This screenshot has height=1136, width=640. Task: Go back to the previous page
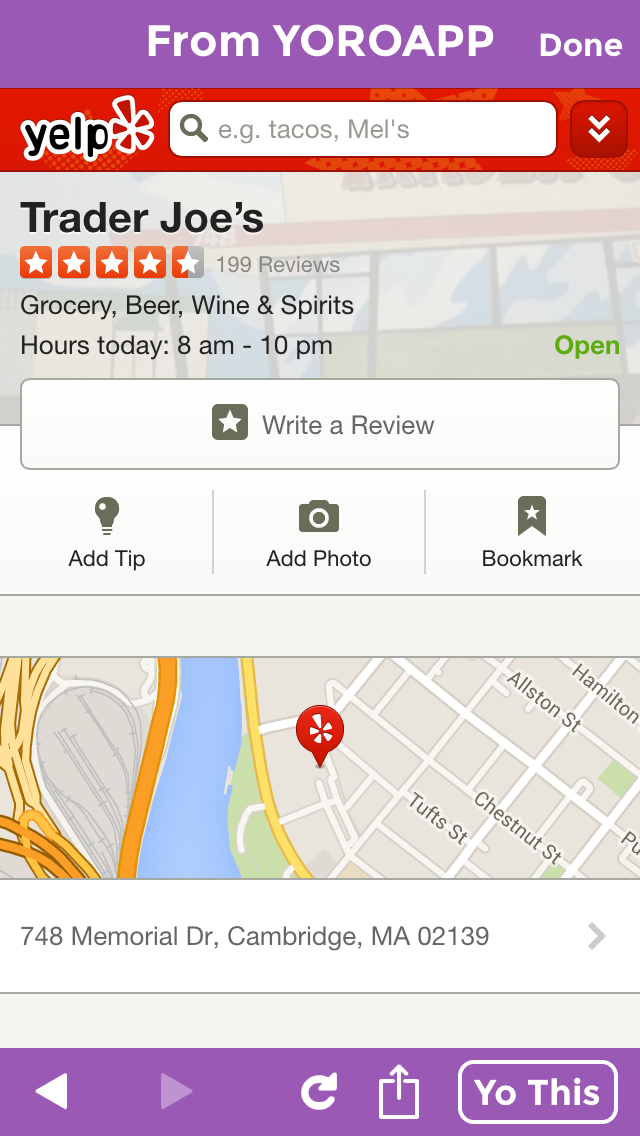[x=52, y=1092]
